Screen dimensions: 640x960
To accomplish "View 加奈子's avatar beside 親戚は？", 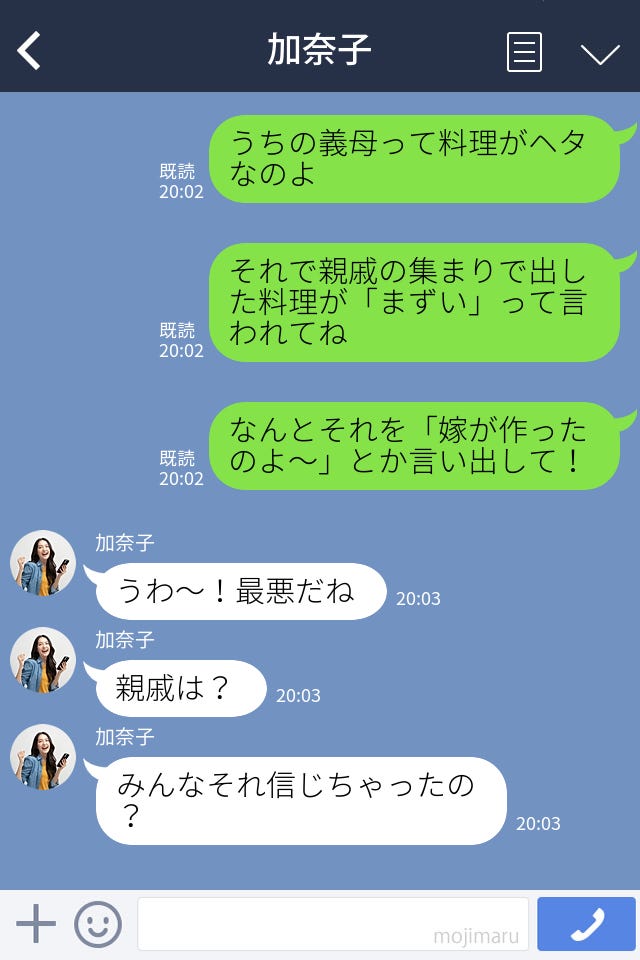I will [43, 660].
